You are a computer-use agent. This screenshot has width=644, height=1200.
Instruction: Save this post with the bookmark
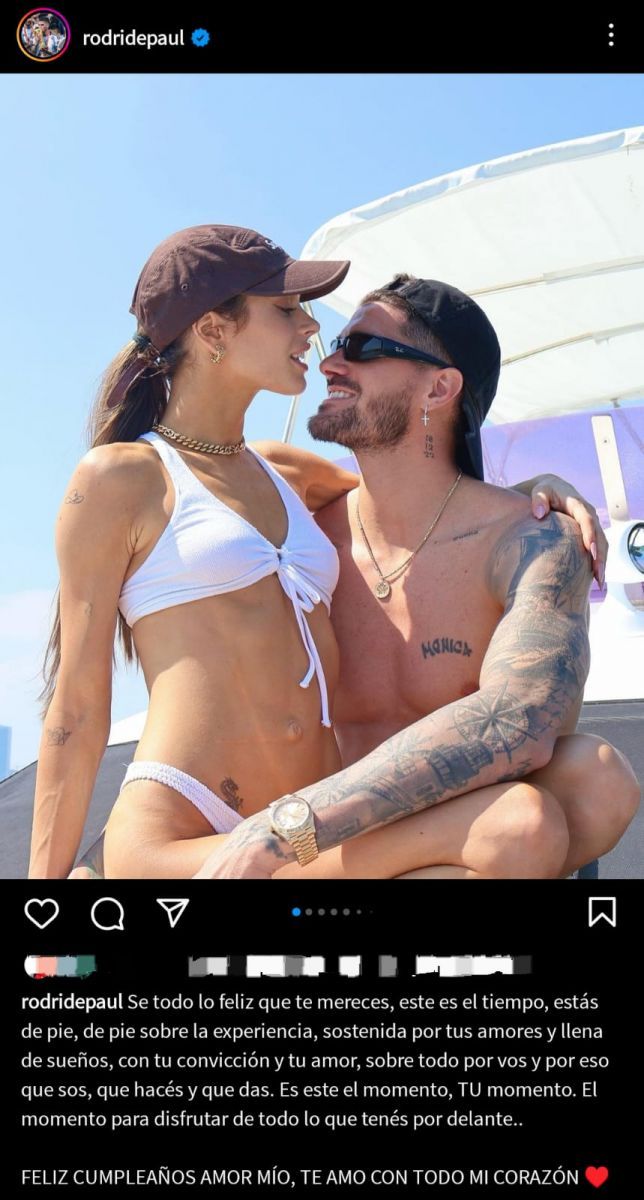click(602, 912)
